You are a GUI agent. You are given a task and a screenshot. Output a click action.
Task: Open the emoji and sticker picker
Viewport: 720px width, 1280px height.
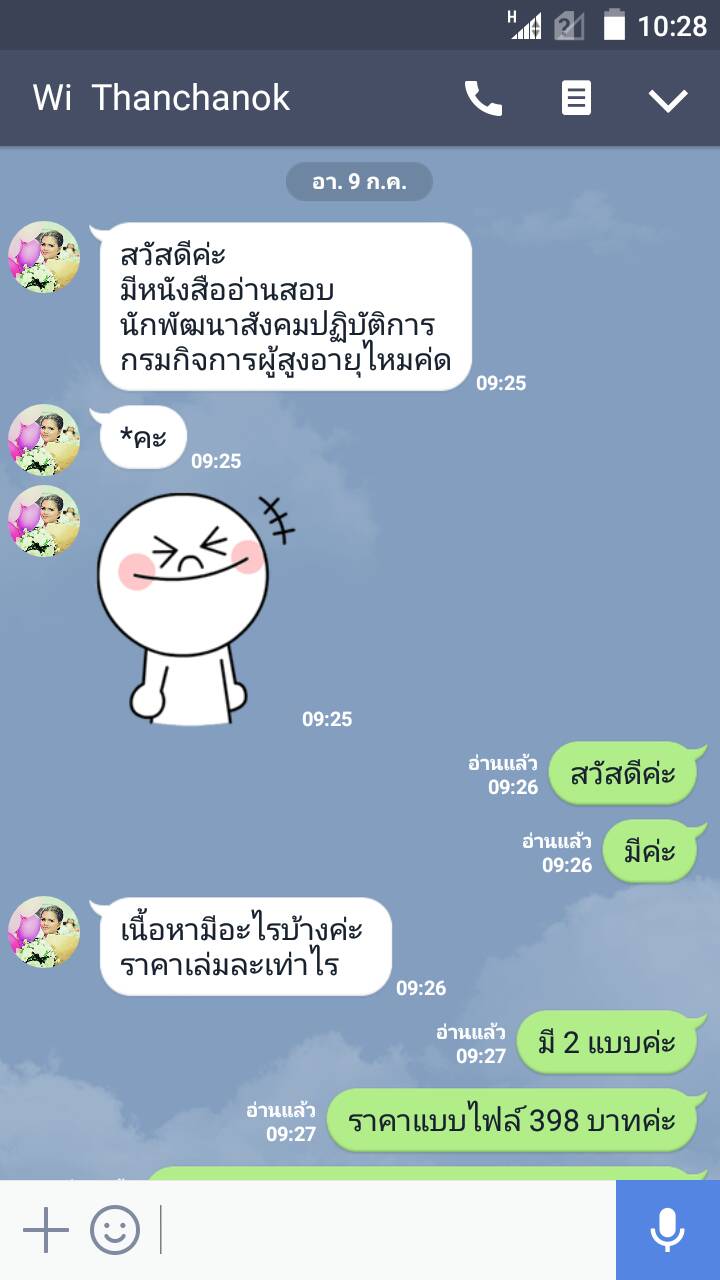[115, 1230]
